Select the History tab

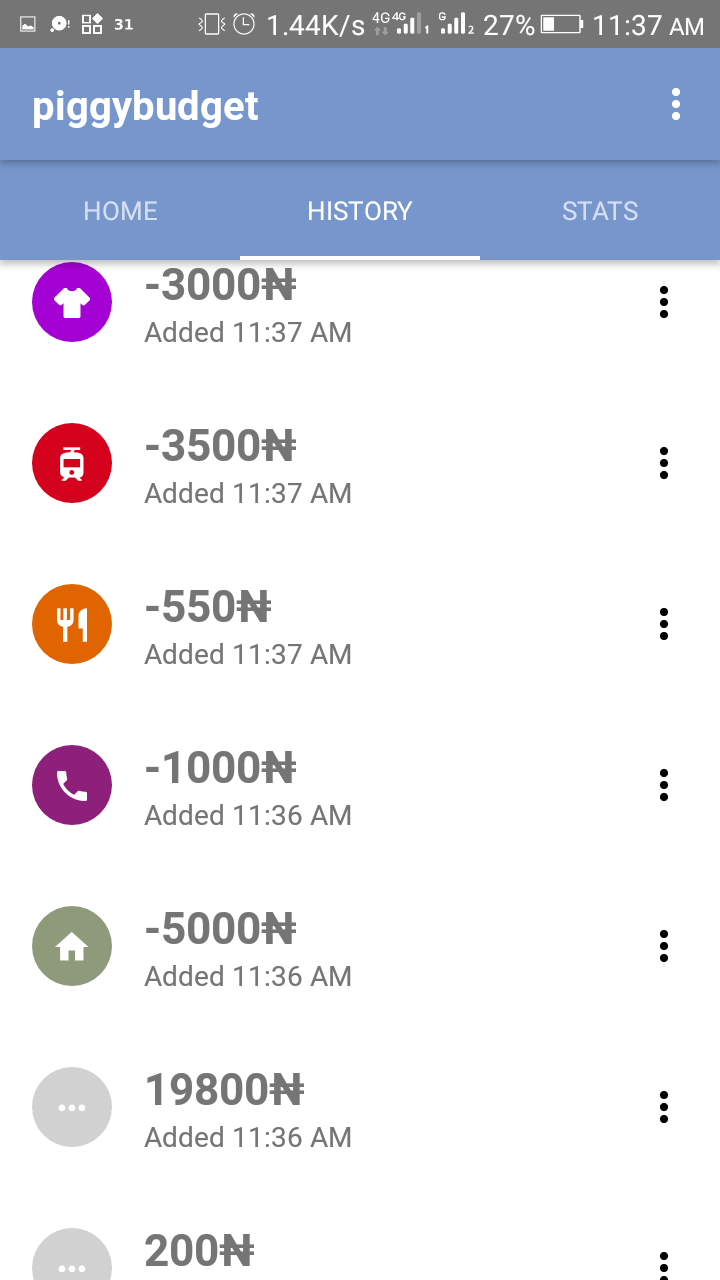(360, 211)
